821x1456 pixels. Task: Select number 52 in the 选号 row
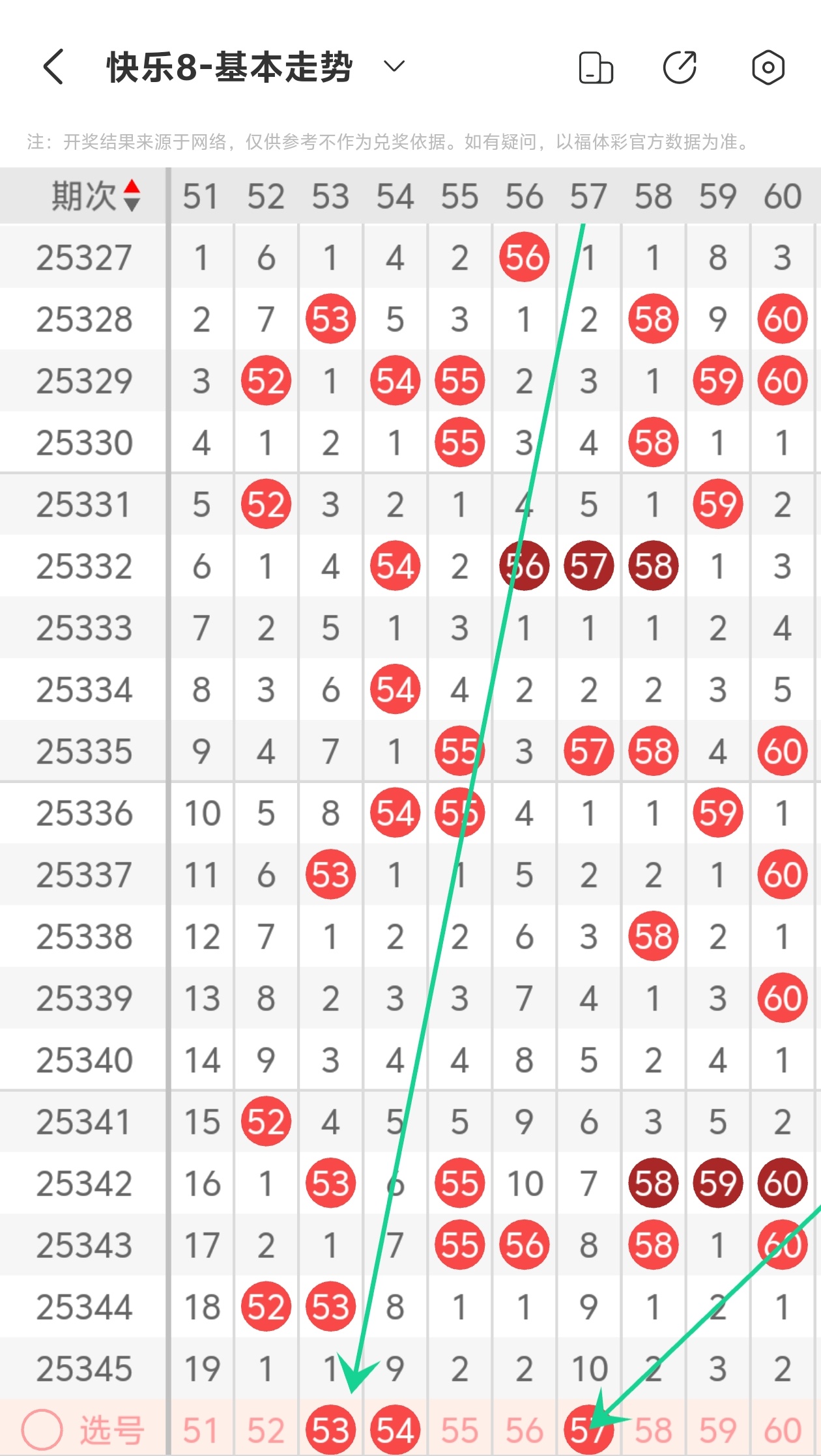265,1431
